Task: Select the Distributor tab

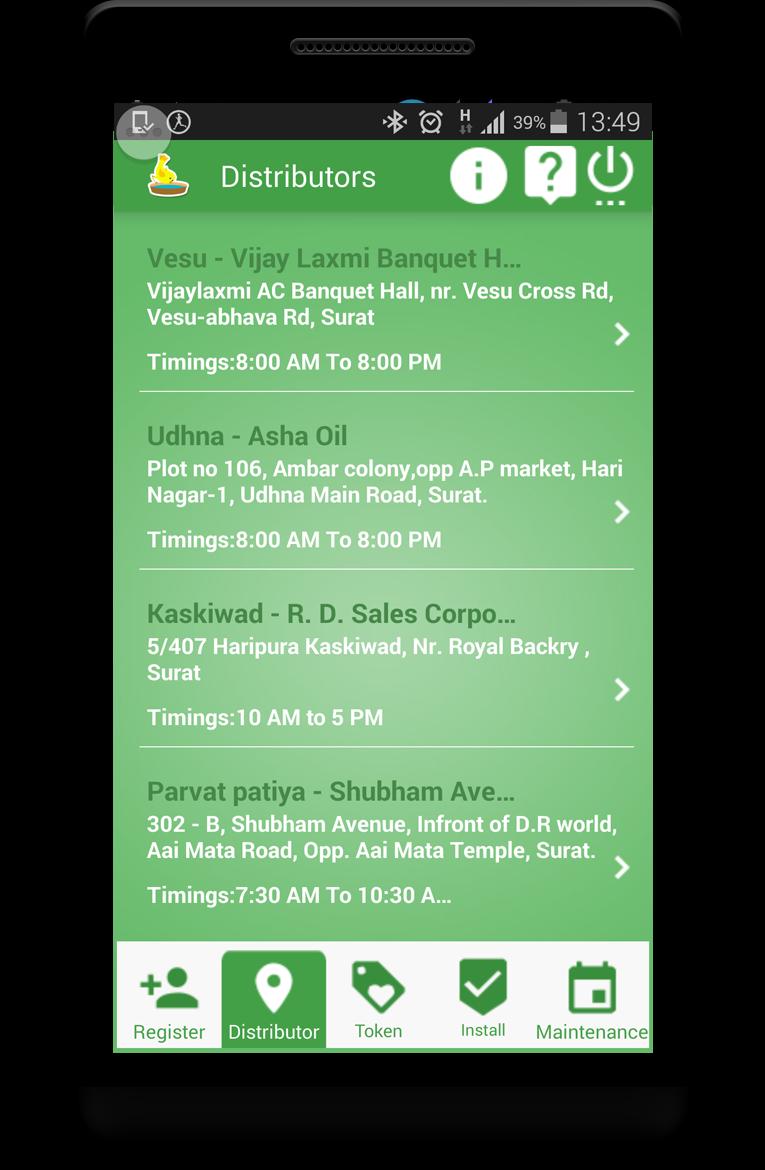Action: 273,1001
